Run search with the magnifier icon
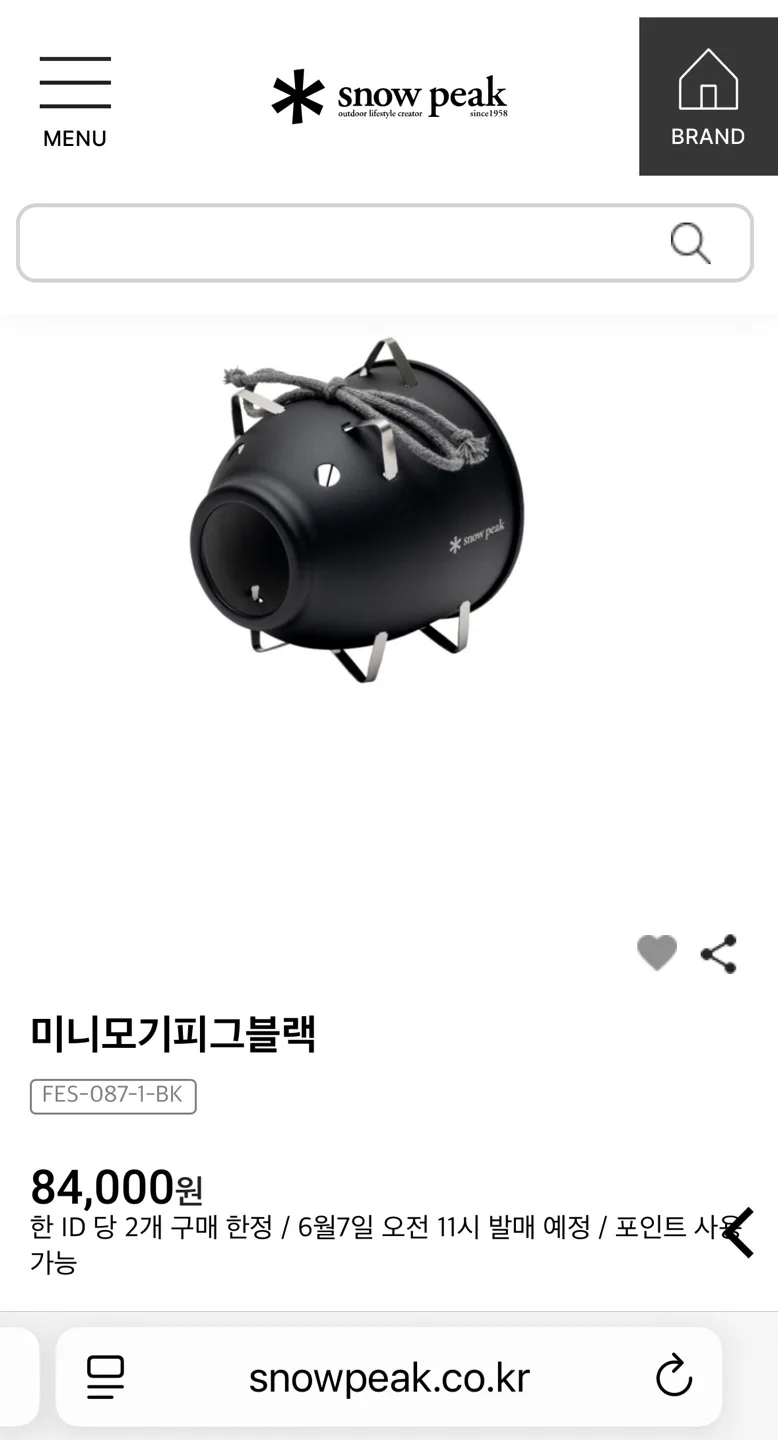The width and height of the screenshot is (778, 1440). [690, 243]
